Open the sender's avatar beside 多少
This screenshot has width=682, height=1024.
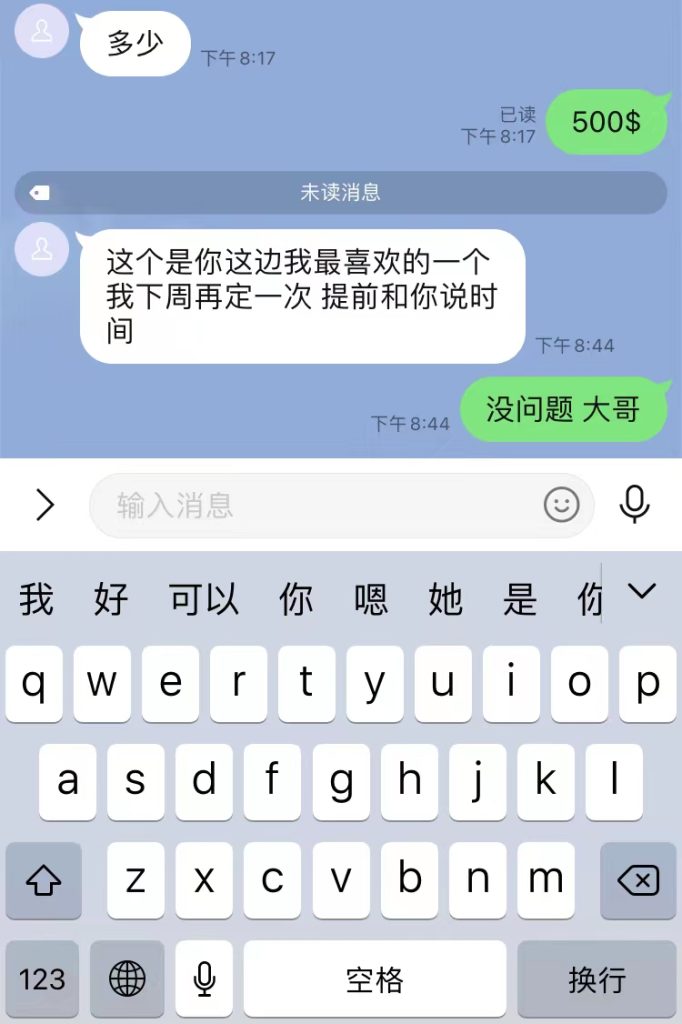tap(42, 31)
